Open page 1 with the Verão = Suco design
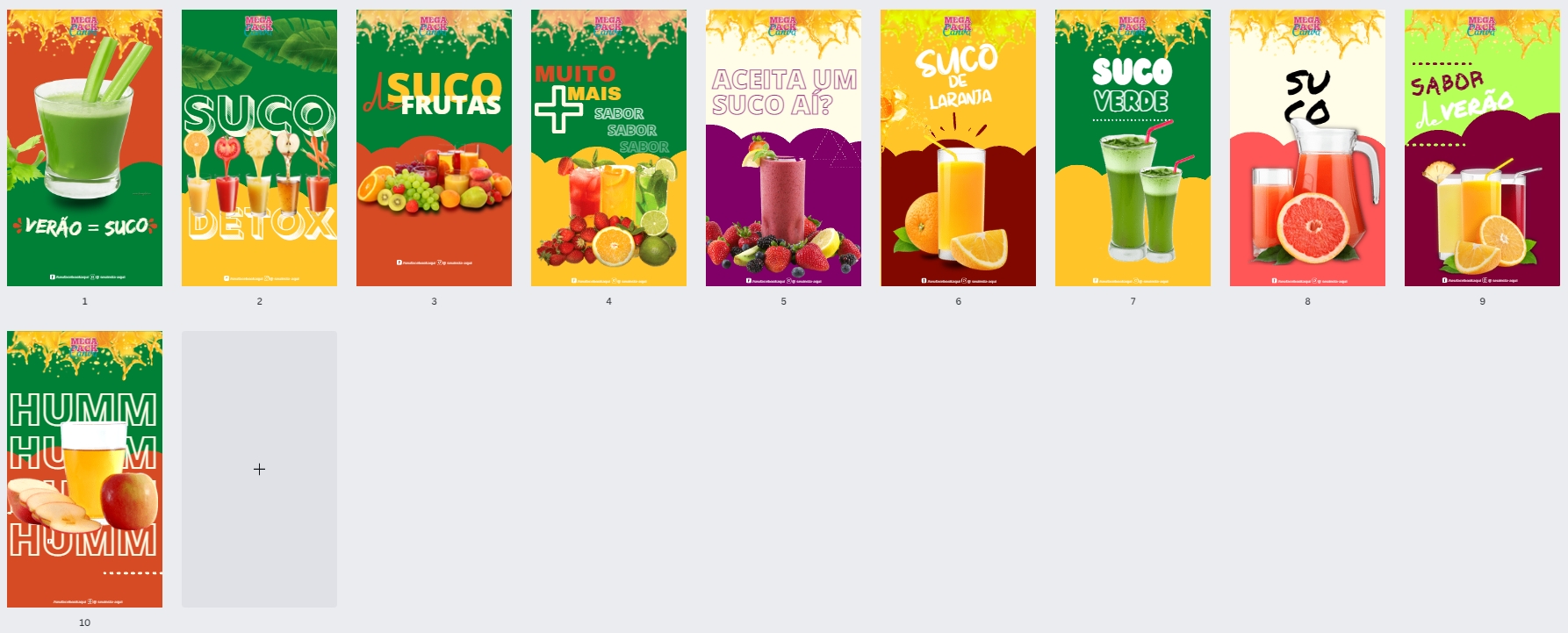 (x=84, y=147)
